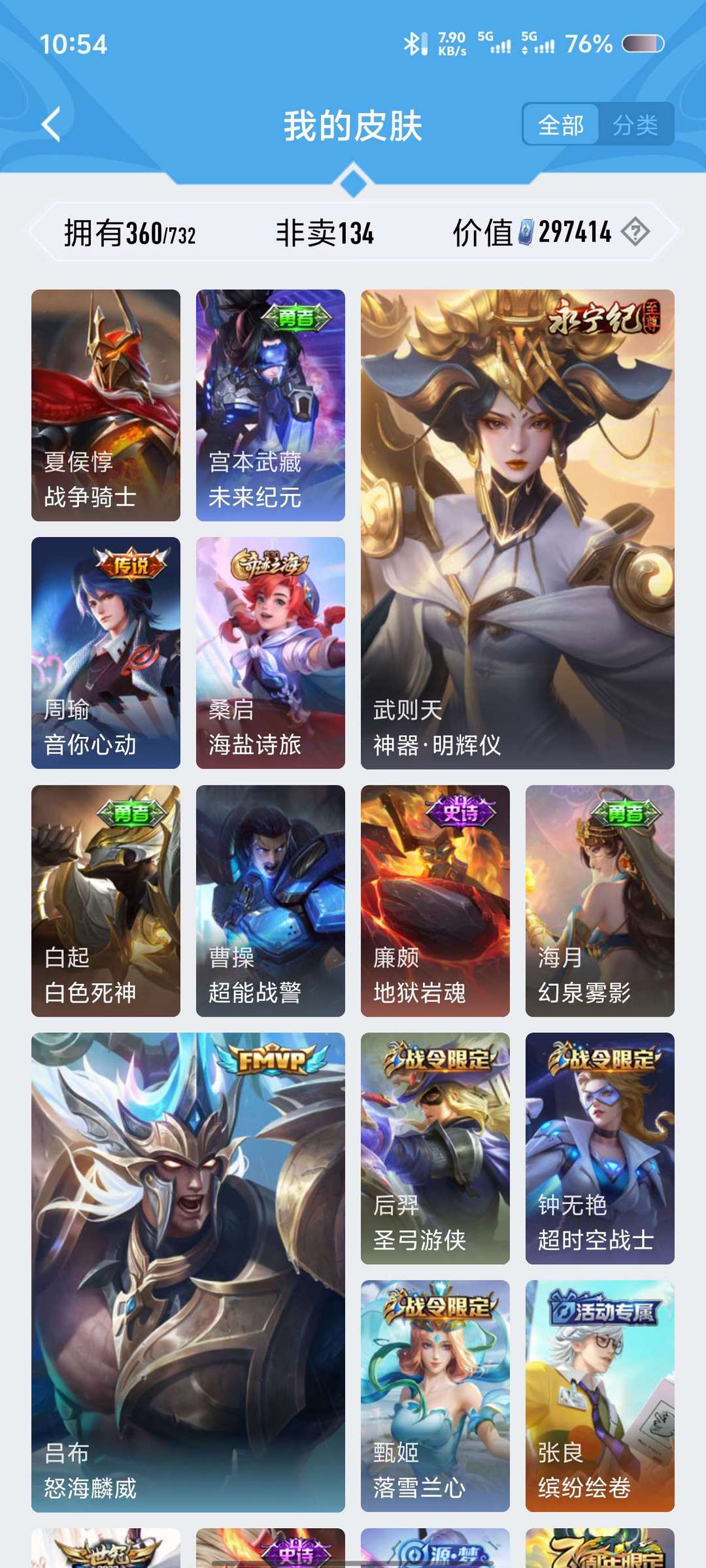This screenshot has width=706, height=1568.
Task: View 后羿 圣弓游侠 skin
Action: pyautogui.click(x=435, y=1148)
